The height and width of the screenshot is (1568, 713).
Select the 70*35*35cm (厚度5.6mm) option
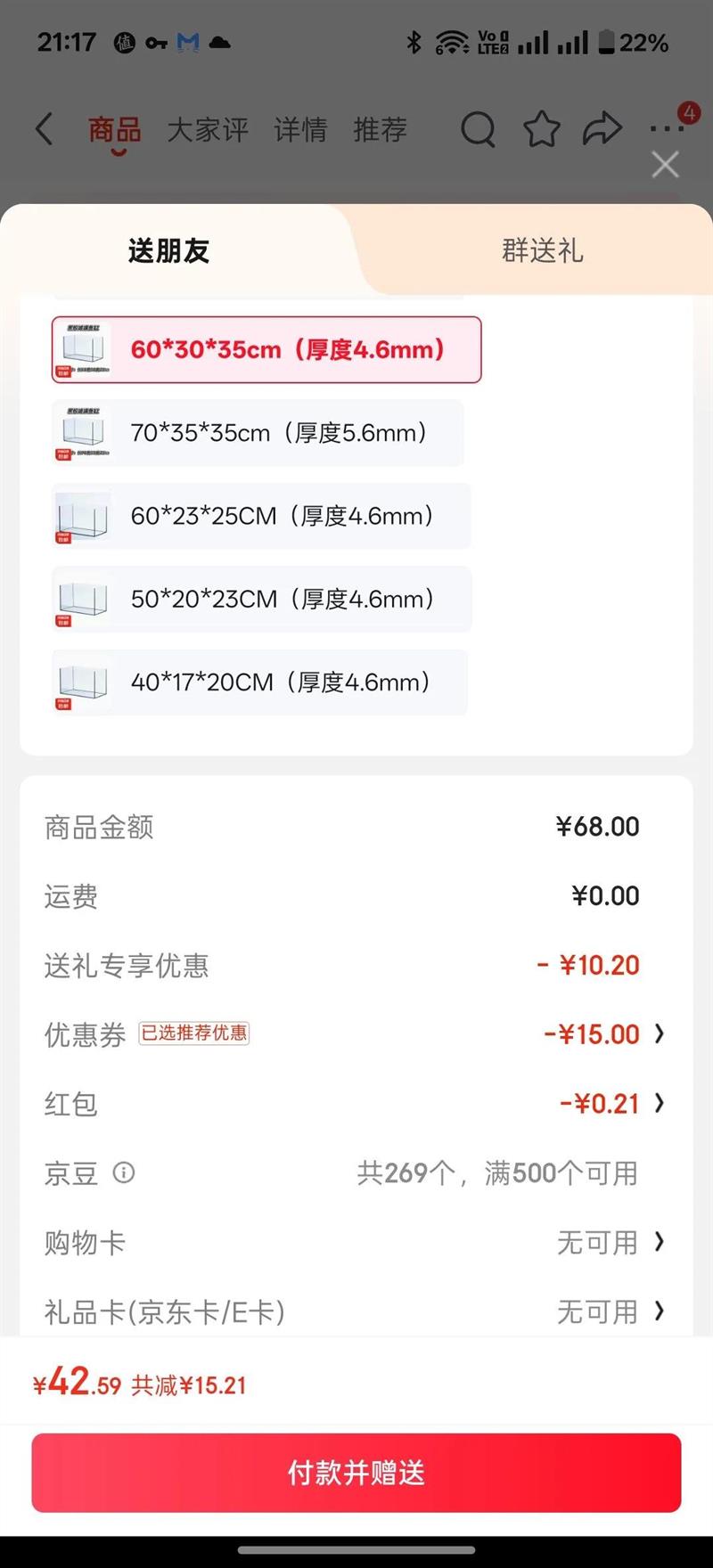pyautogui.click(x=258, y=433)
